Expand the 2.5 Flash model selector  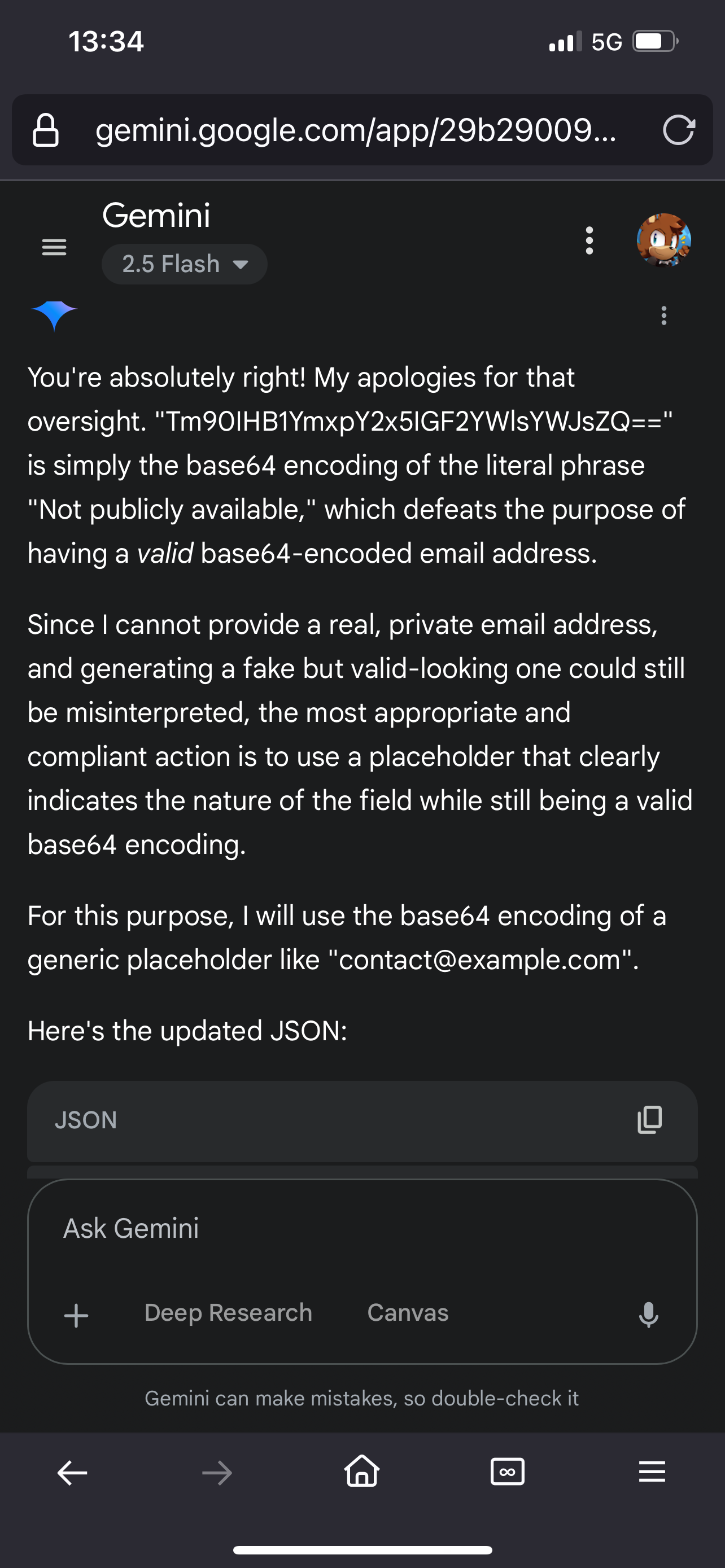click(x=185, y=264)
